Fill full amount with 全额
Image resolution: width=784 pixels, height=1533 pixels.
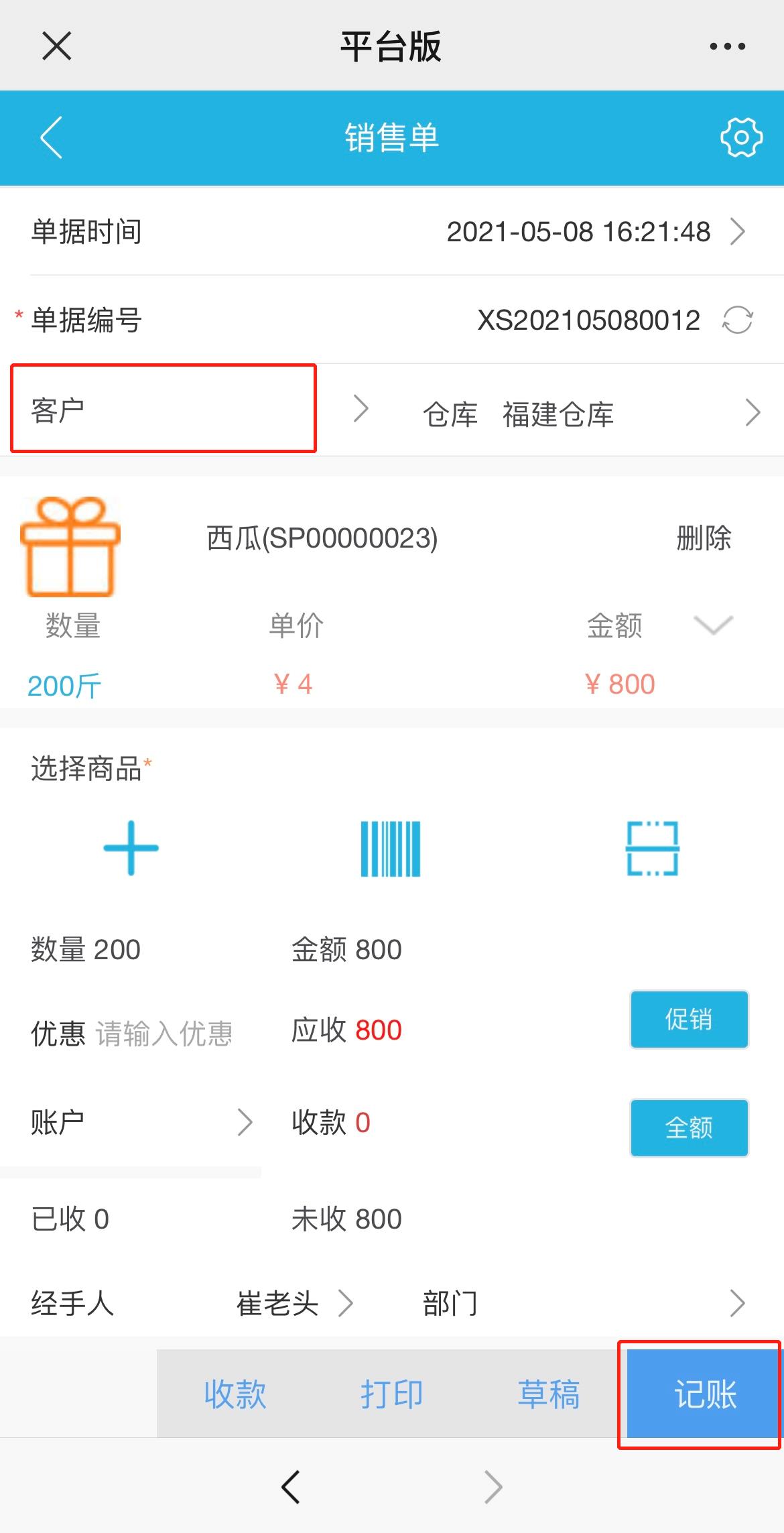[688, 1127]
